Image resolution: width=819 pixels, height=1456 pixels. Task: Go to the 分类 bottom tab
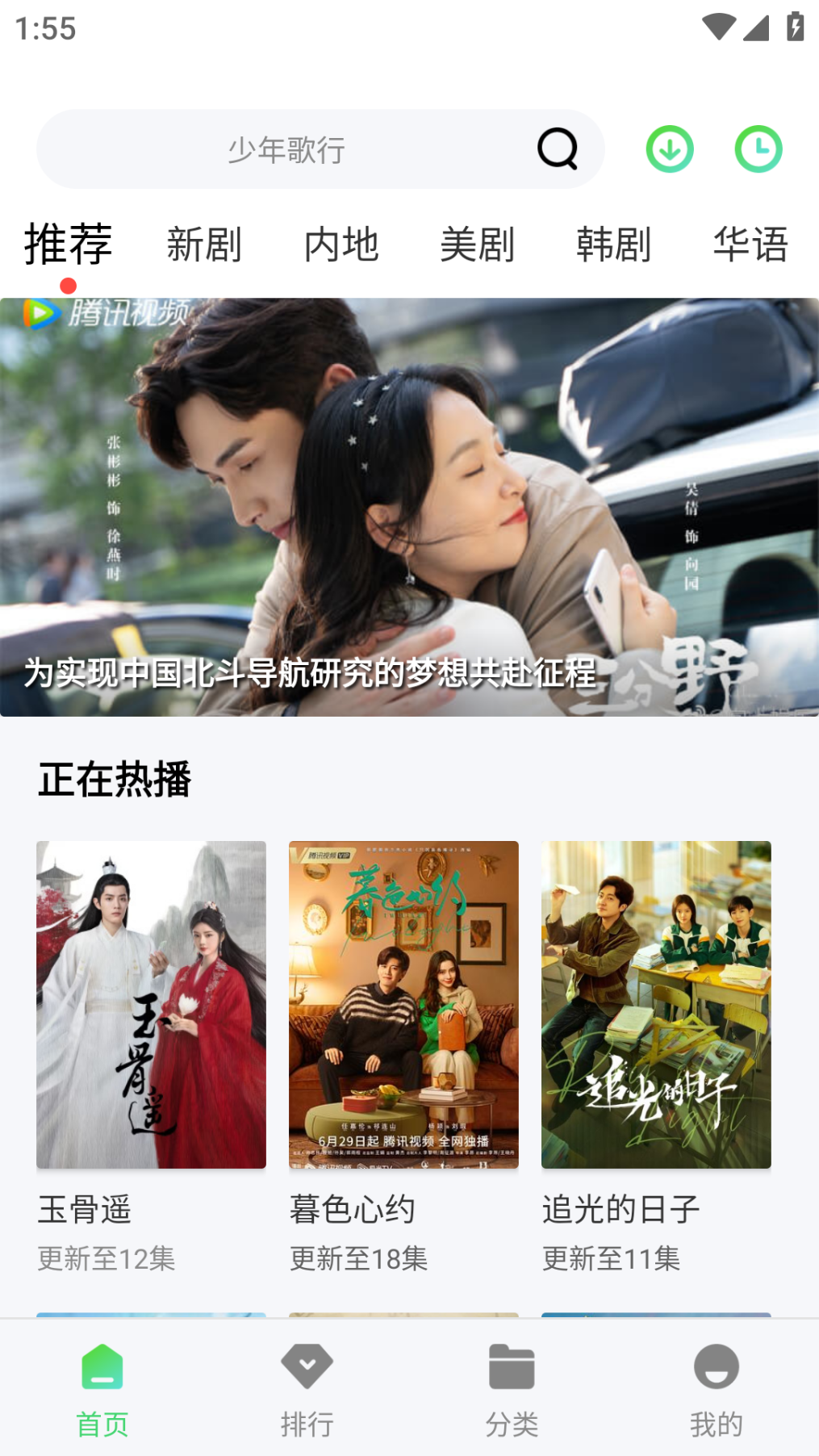(x=512, y=1389)
